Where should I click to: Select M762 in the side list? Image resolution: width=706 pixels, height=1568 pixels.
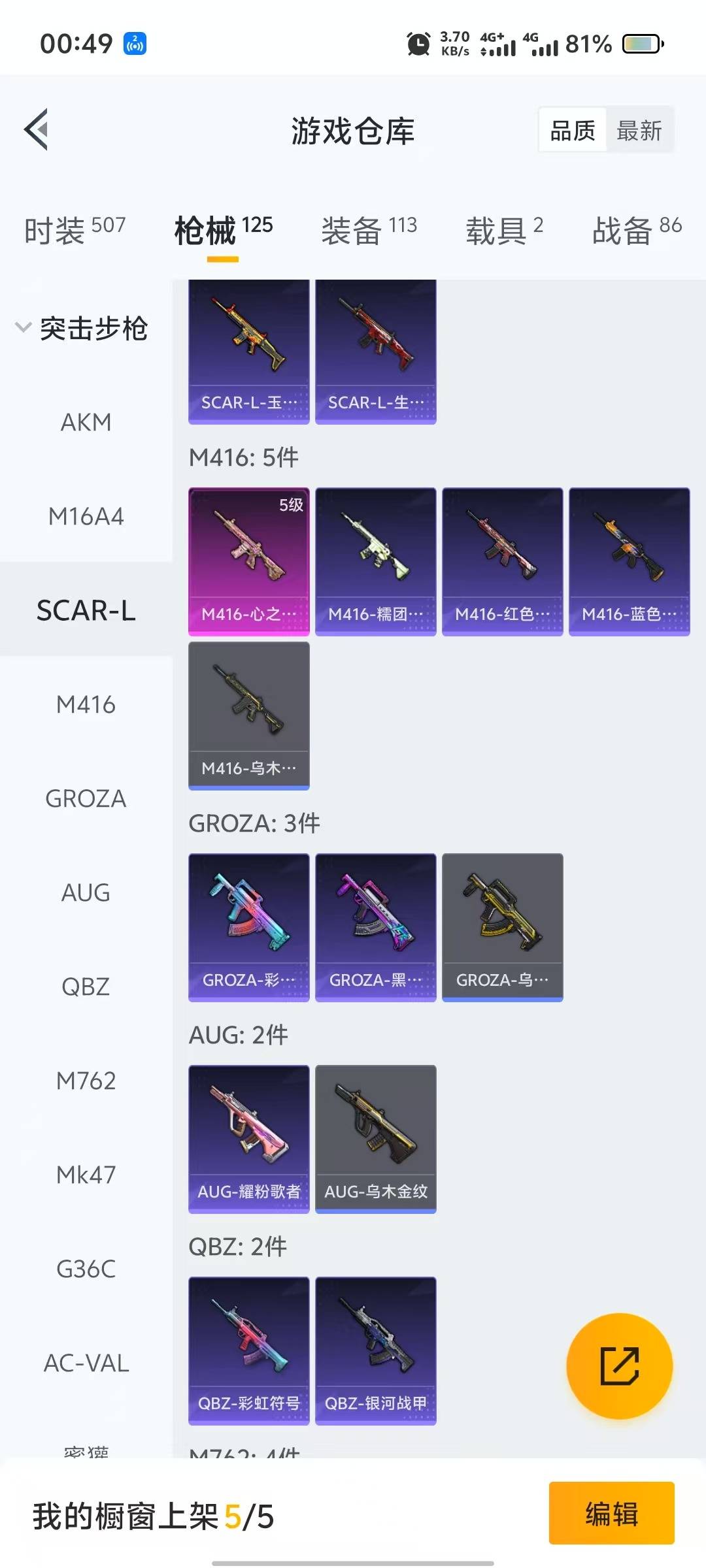tap(86, 1081)
